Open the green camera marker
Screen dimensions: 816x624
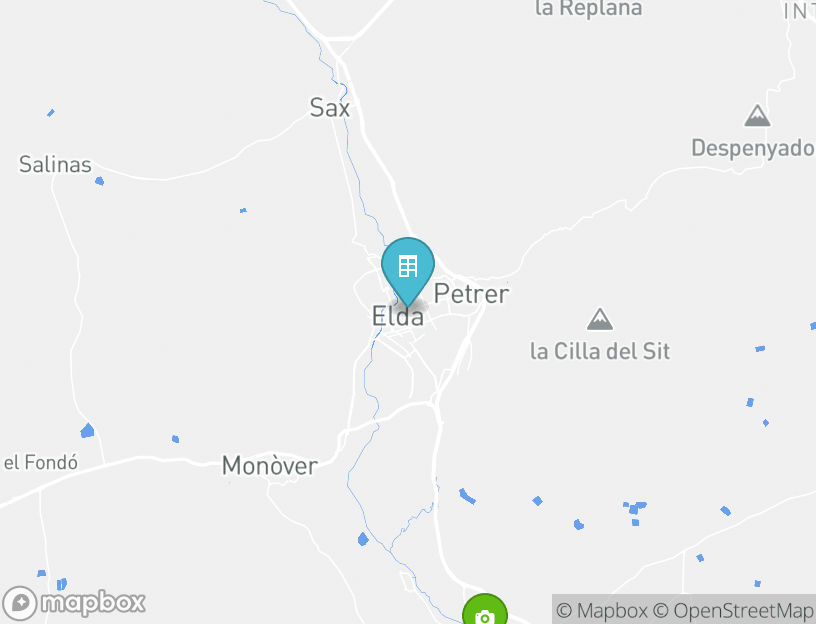(x=485, y=613)
